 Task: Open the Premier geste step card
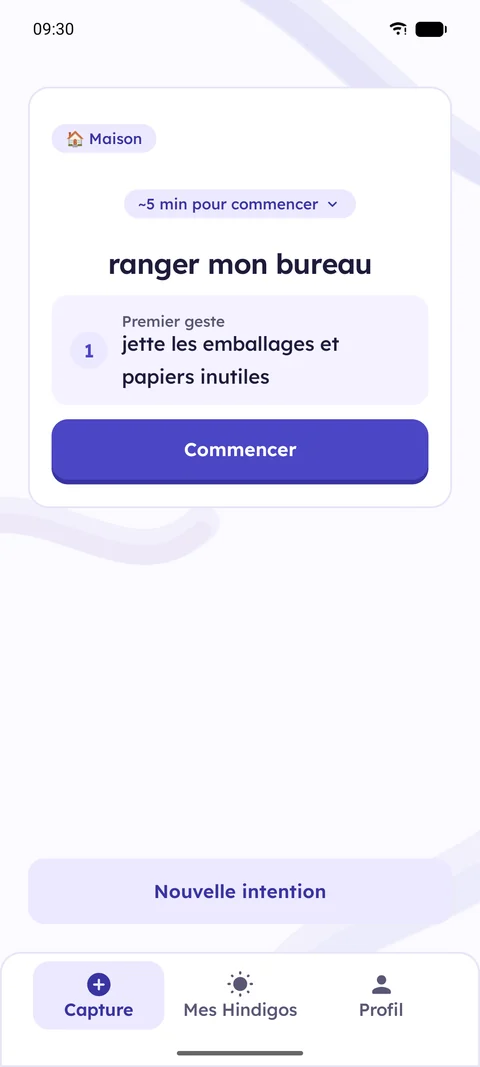(x=240, y=350)
